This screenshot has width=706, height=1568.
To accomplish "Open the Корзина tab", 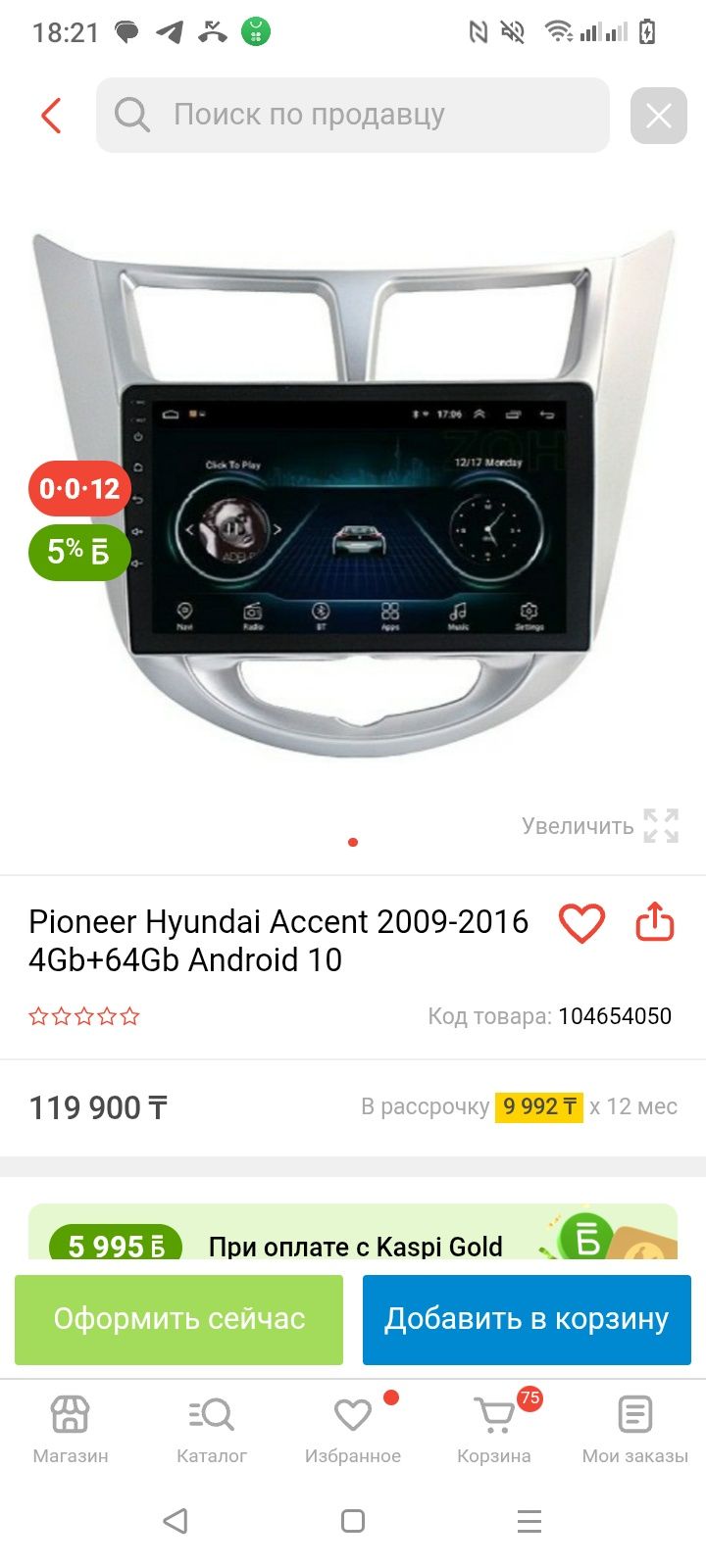I will (494, 1430).
